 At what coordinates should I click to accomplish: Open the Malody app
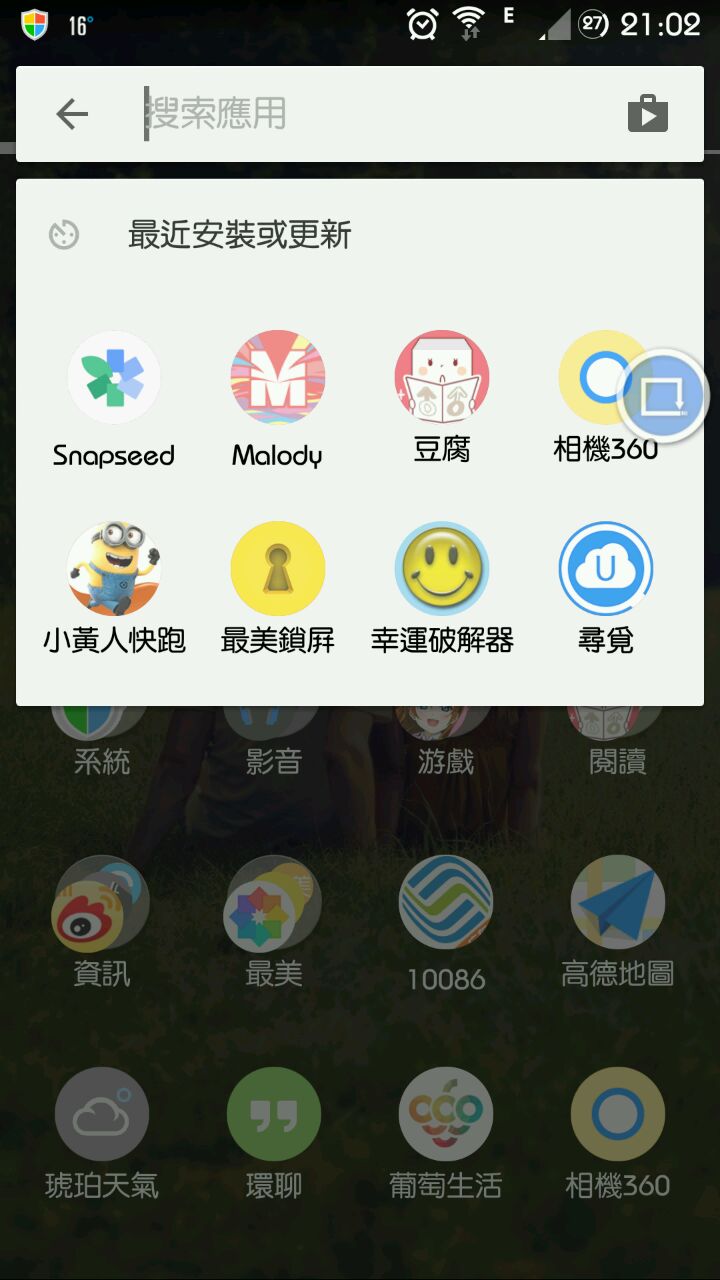pos(277,379)
